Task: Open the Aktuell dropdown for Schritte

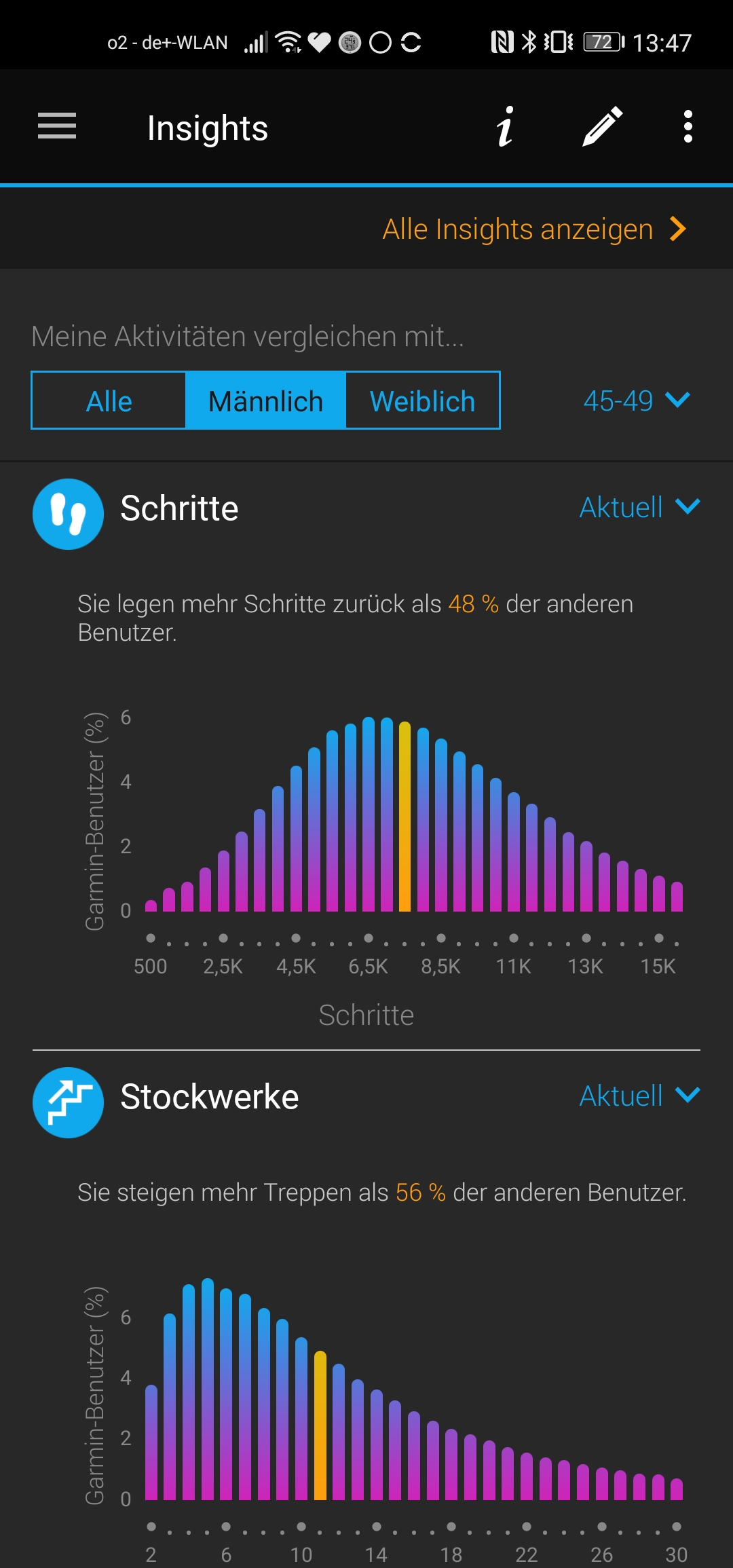Action: coord(639,508)
